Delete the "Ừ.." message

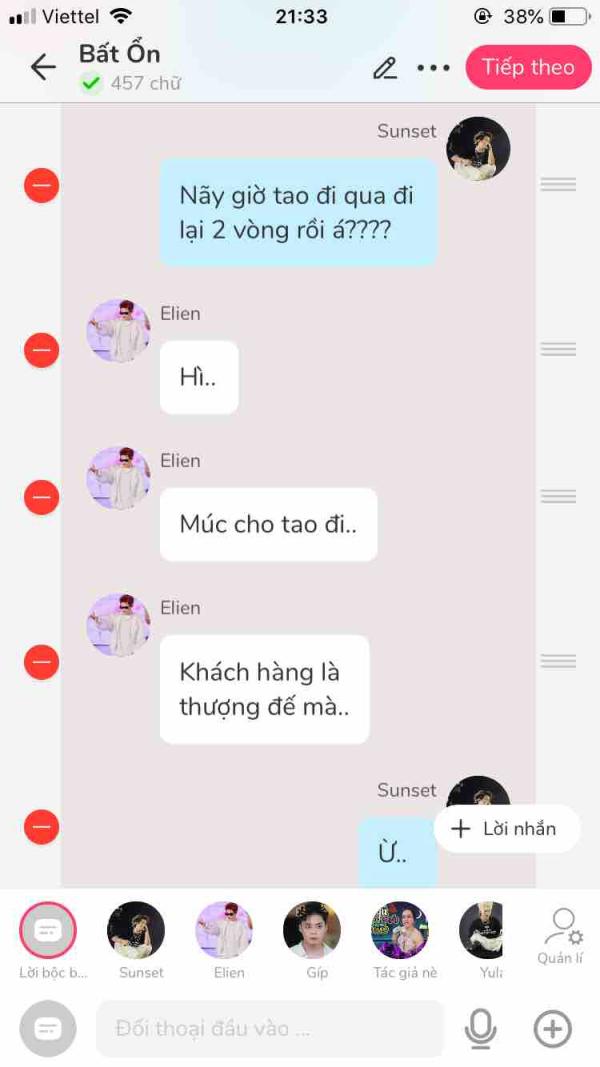[x=41, y=827]
